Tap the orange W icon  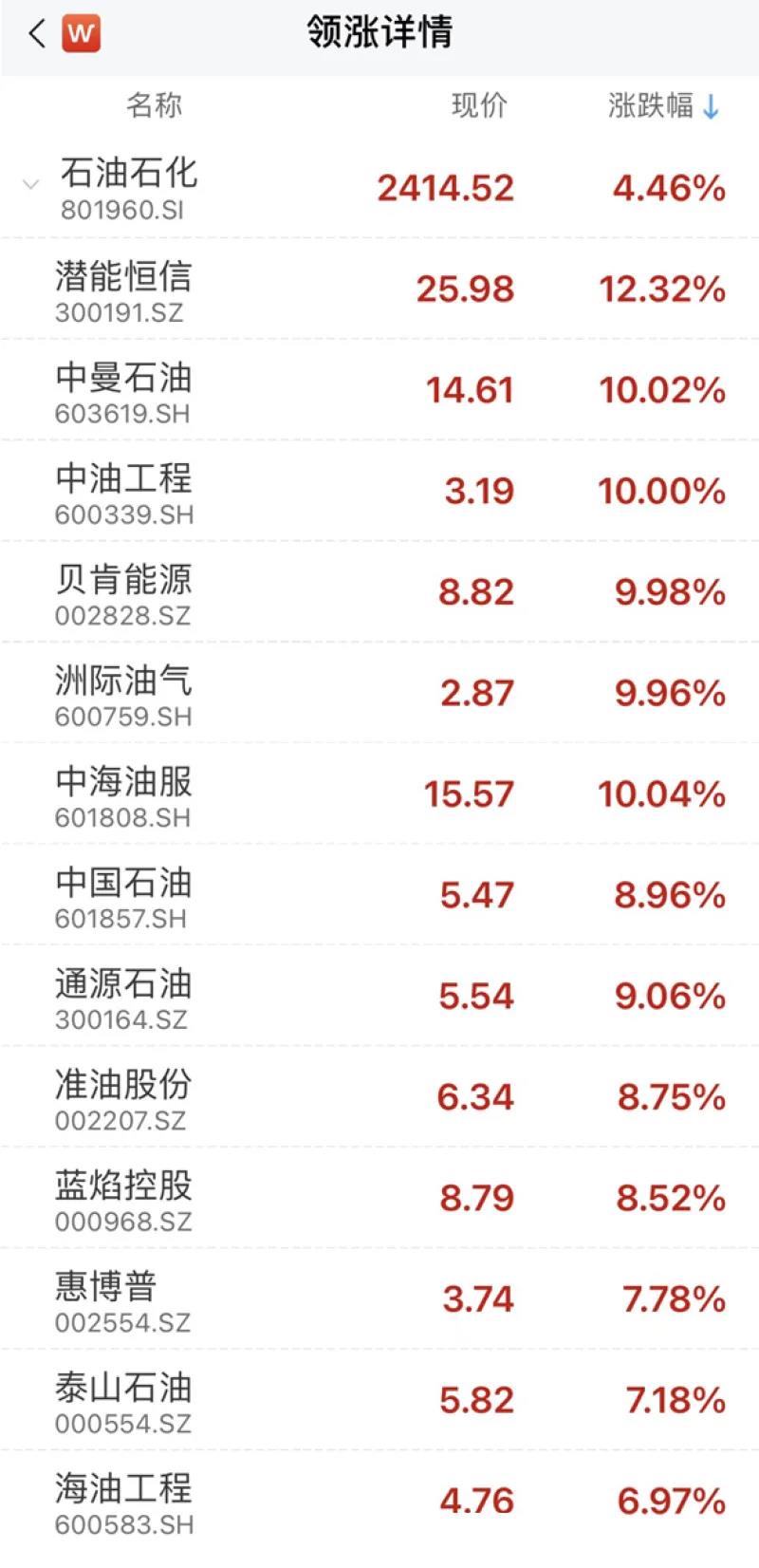82,34
